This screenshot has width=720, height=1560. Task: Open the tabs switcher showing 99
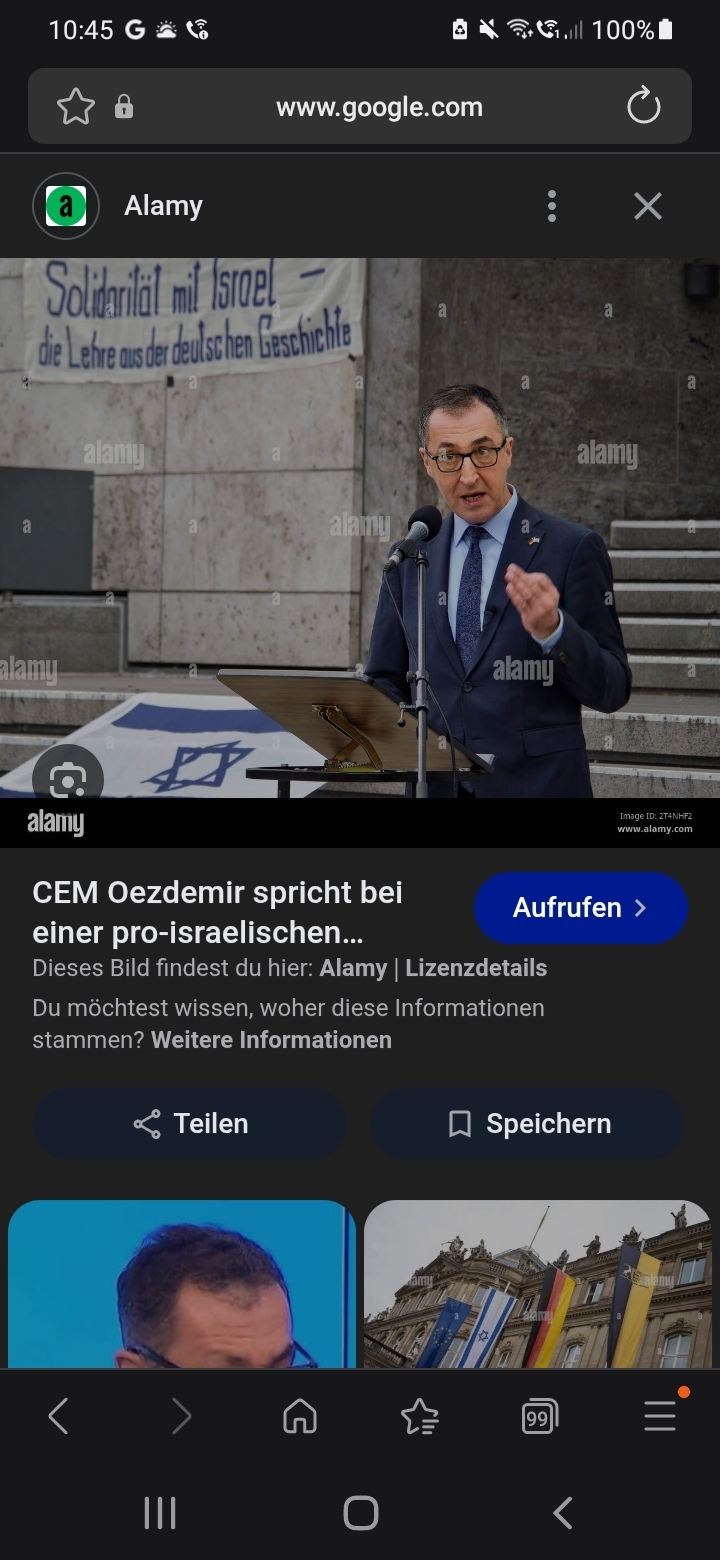539,1416
